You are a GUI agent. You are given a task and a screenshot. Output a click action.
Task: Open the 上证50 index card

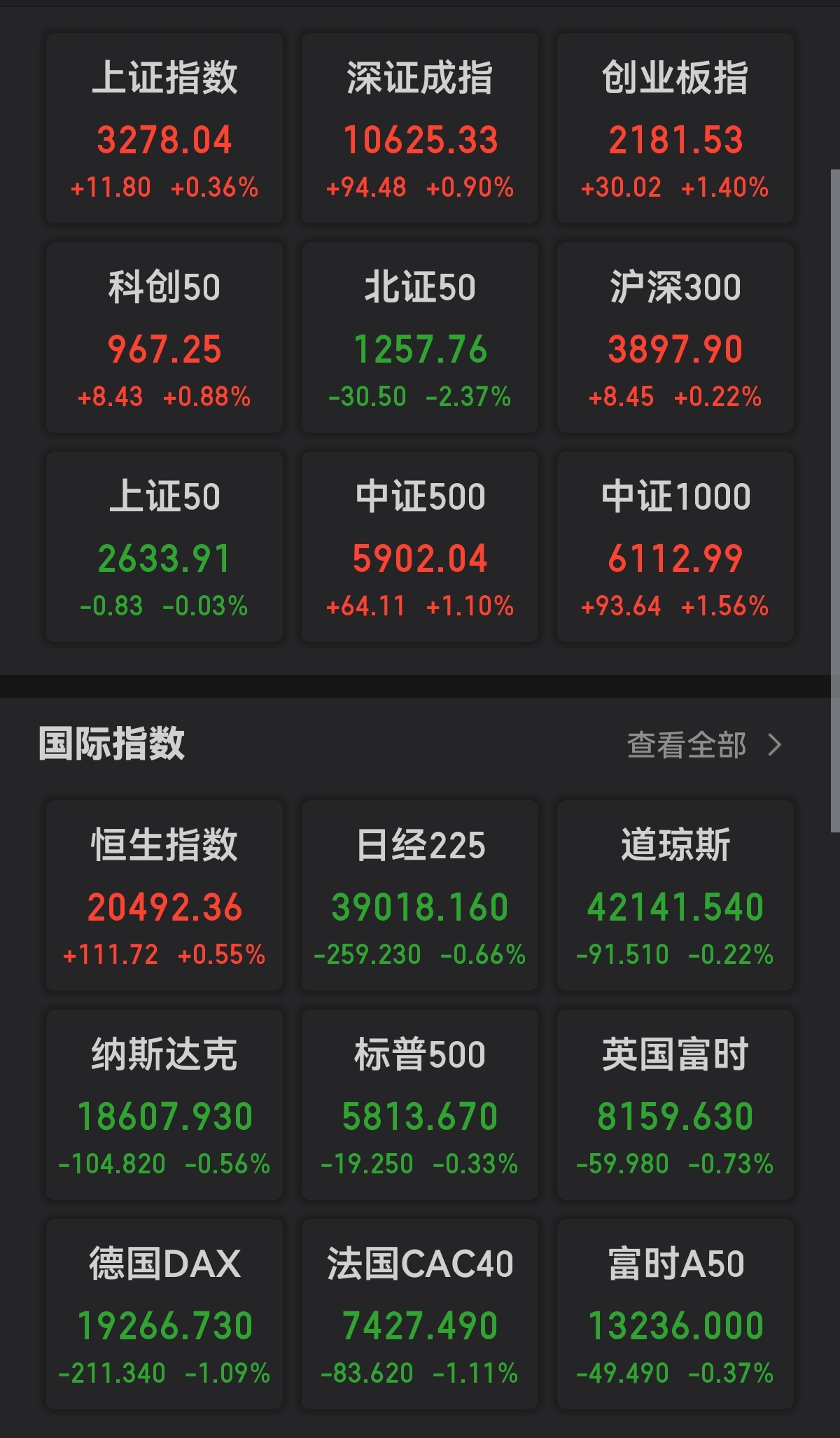coord(163,546)
